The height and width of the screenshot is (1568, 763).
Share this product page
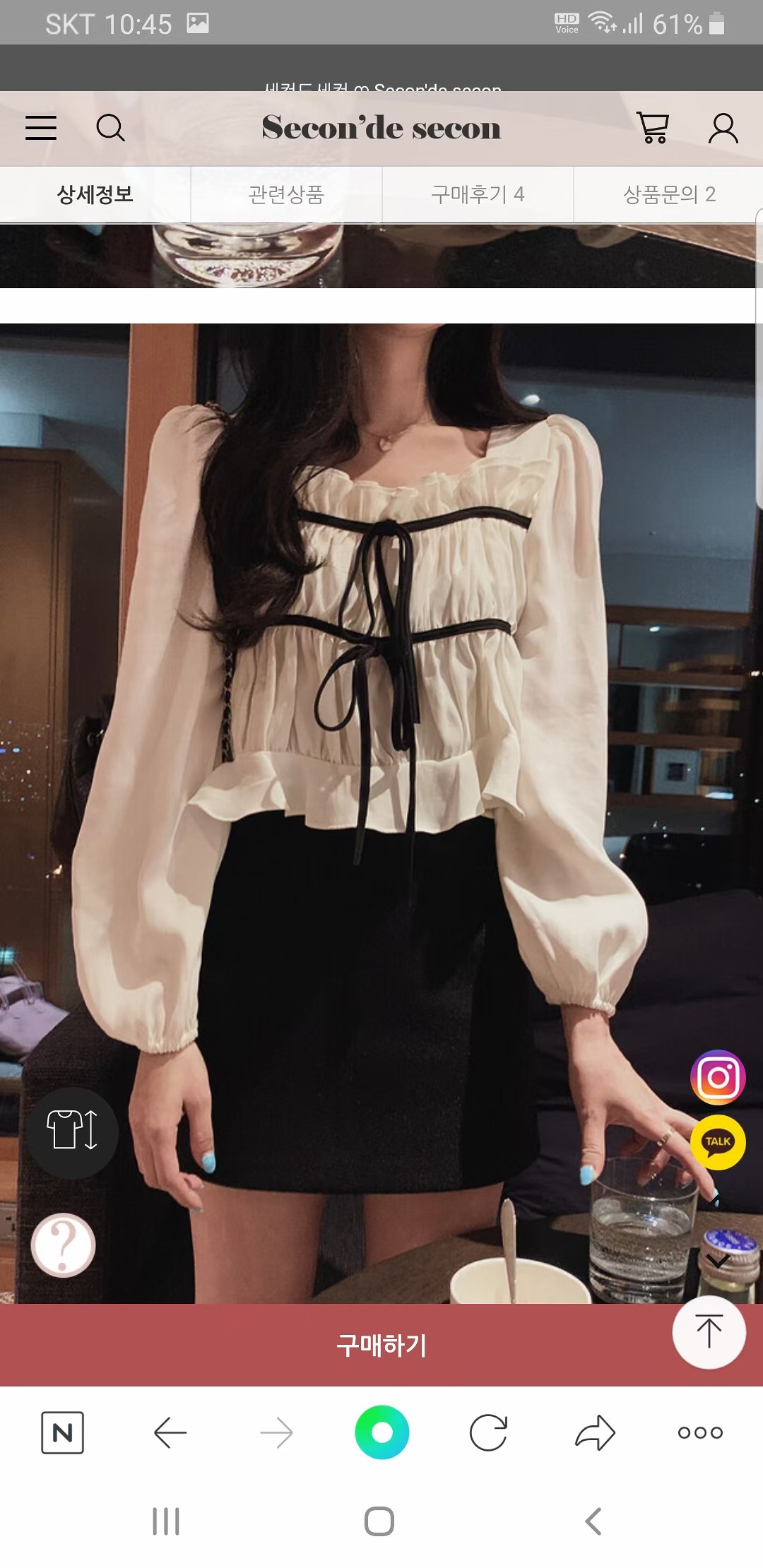click(595, 1432)
